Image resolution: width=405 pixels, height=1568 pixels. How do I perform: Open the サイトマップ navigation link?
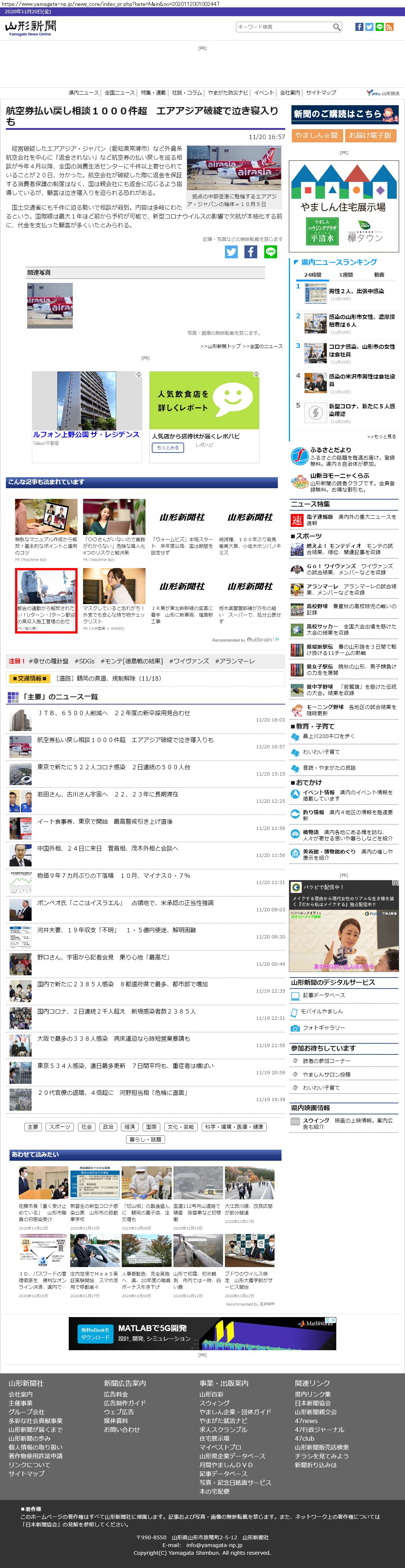click(321, 93)
